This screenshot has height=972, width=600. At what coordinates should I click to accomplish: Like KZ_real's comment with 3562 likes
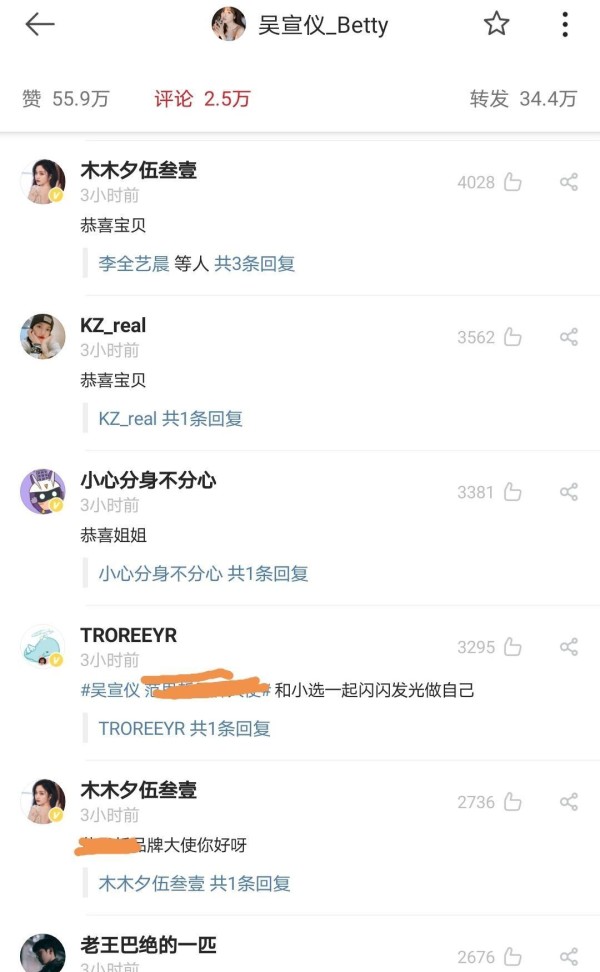(513, 337)
